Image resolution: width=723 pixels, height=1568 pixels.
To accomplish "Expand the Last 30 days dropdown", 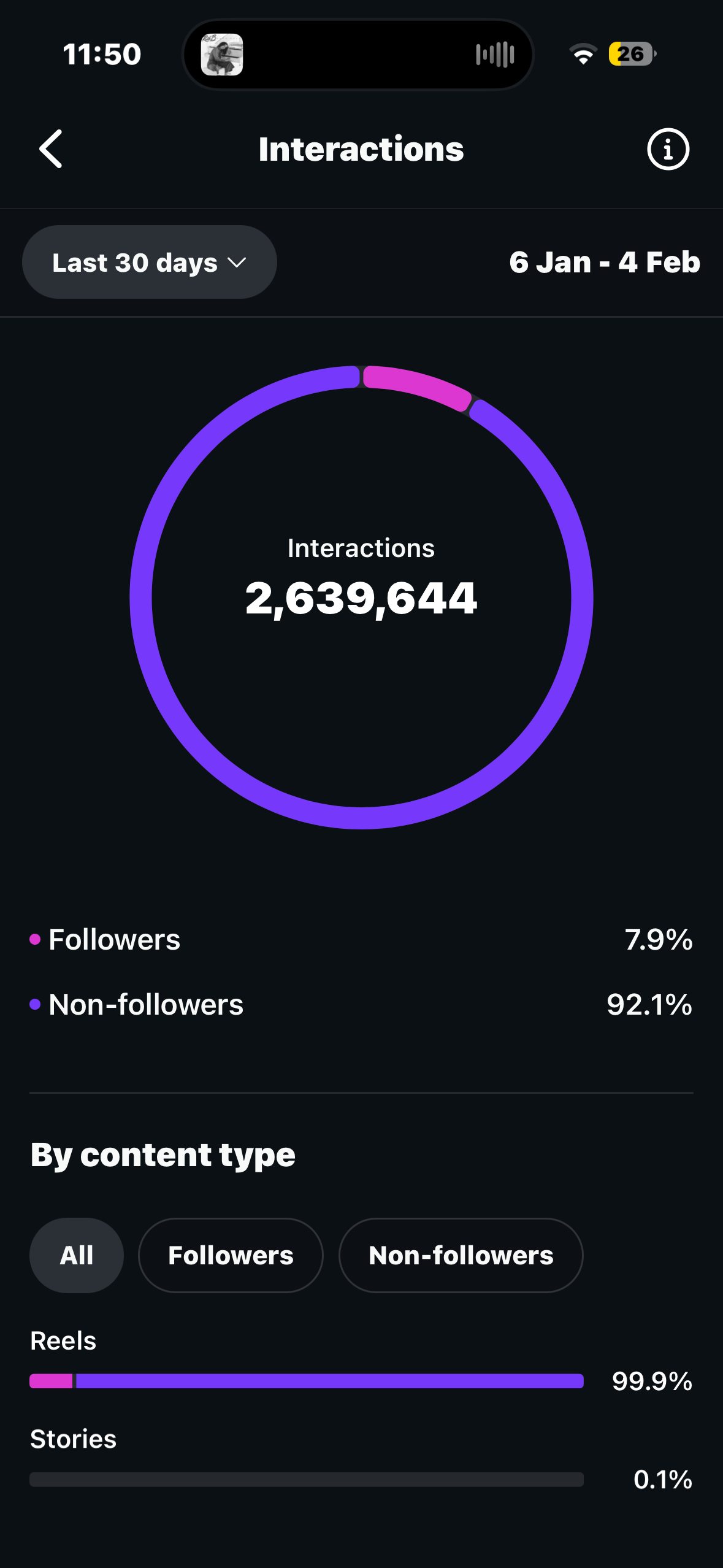I will [150, 263].
